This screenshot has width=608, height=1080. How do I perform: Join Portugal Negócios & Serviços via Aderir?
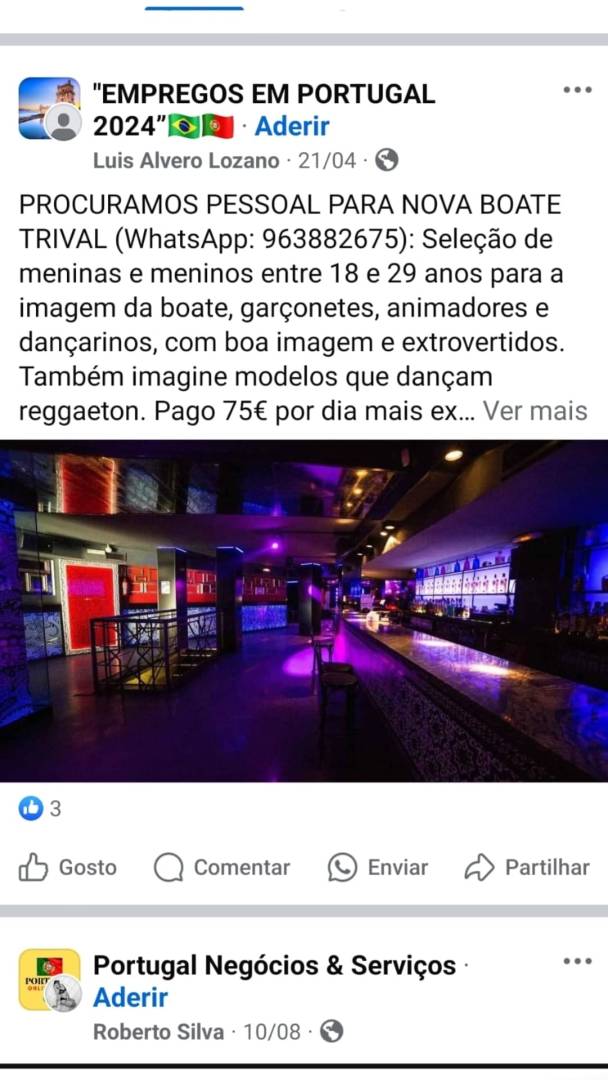(x=131, y=997)
